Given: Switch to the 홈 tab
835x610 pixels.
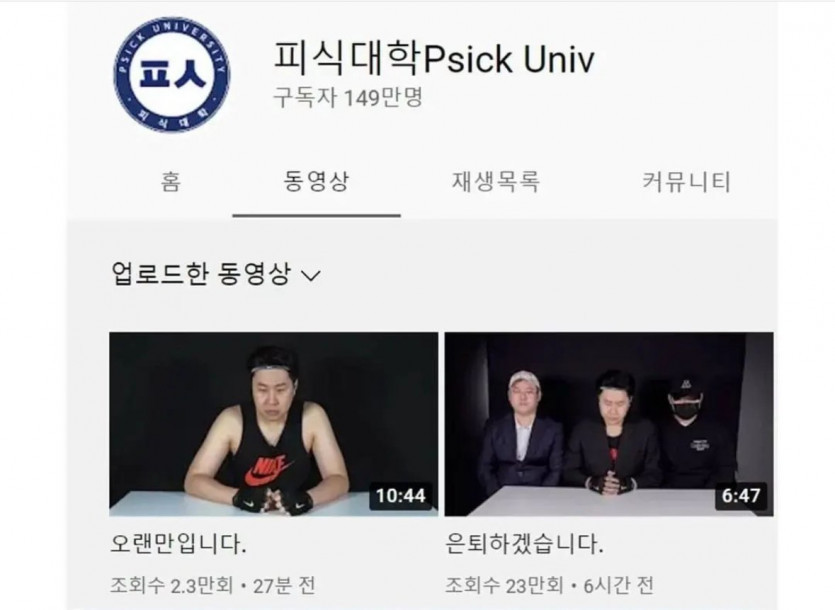Looking at the screenshot, I should tap(171, 182).
